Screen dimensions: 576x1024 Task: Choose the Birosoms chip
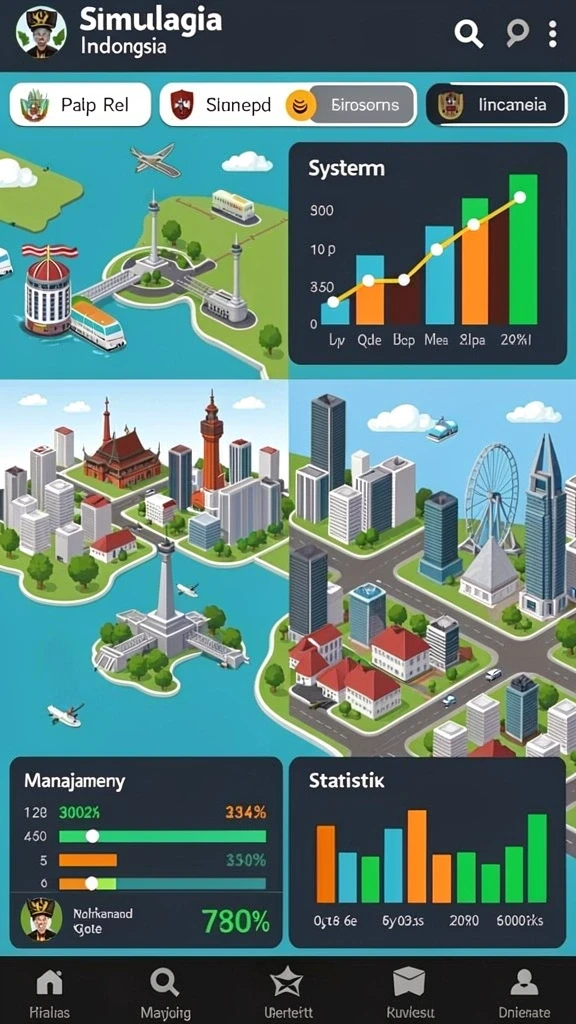pyautogui.click(x=359, y=104)
